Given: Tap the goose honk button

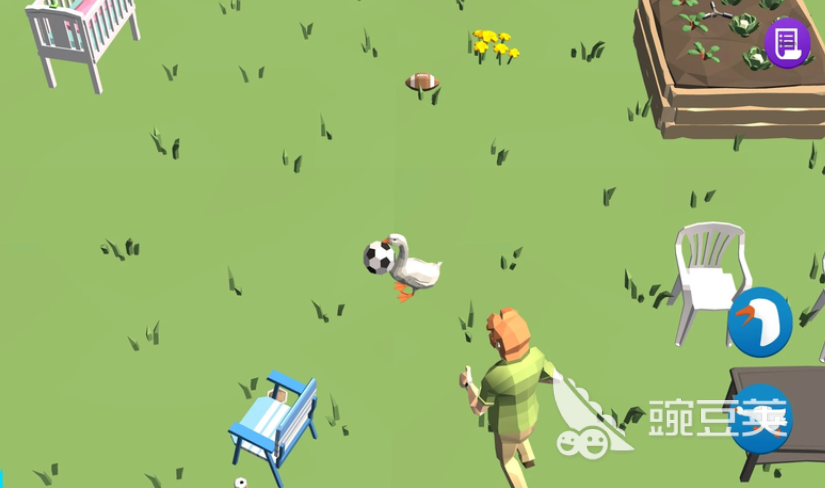Looking at the screenshot, I should click(x=760, y=322).
